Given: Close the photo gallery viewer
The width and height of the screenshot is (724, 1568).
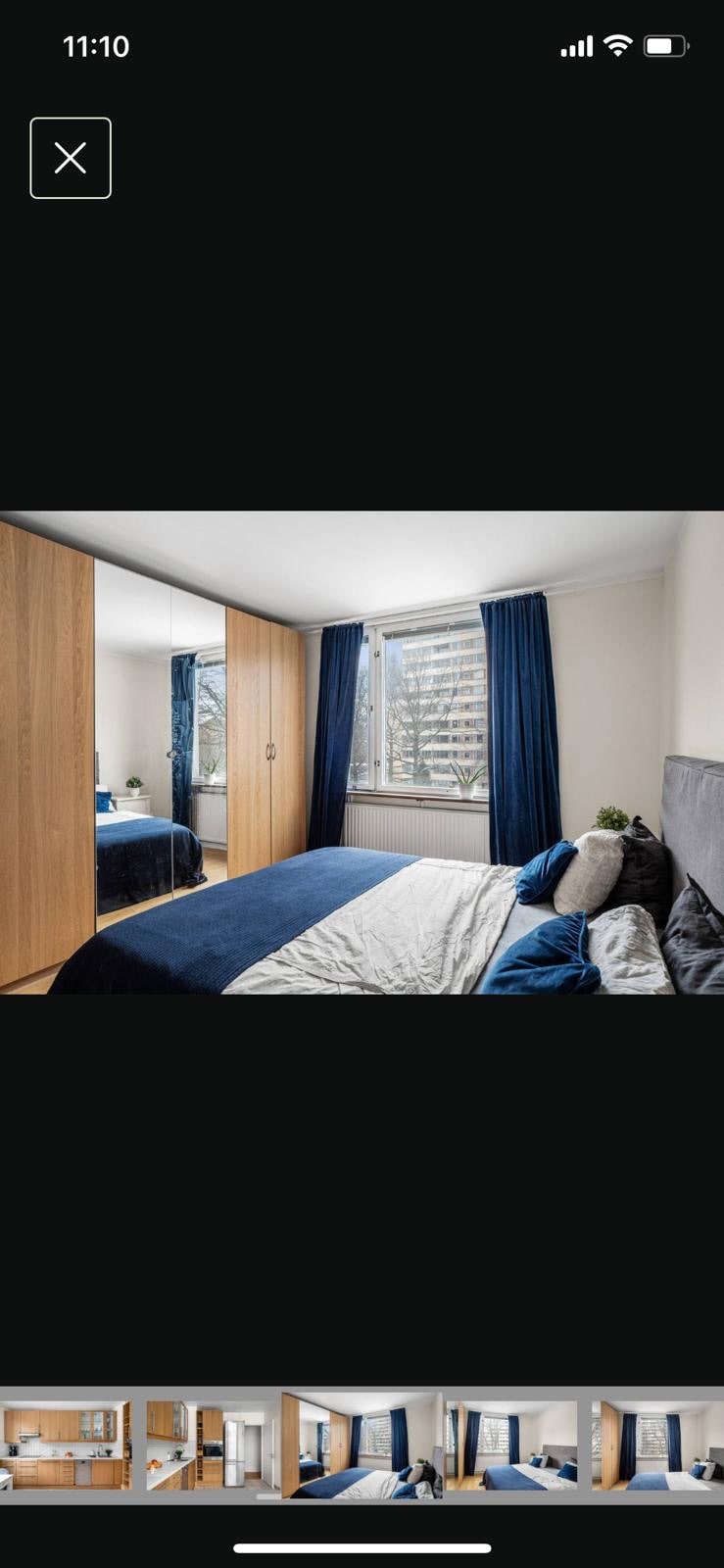Looking at the screenshot, I should pos(71,158).
